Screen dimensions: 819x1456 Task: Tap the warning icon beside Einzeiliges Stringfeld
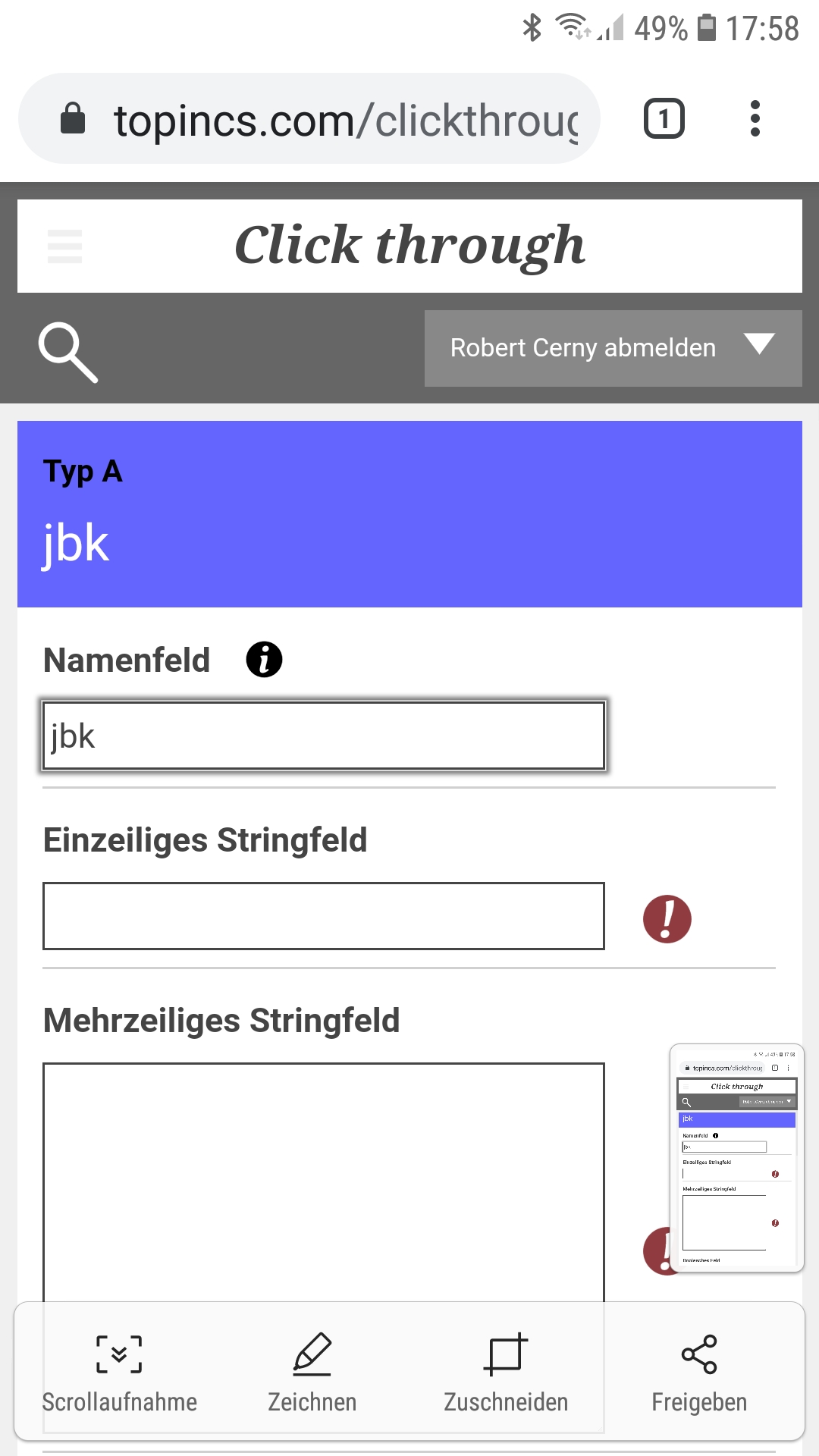click(x=667, y=918)
